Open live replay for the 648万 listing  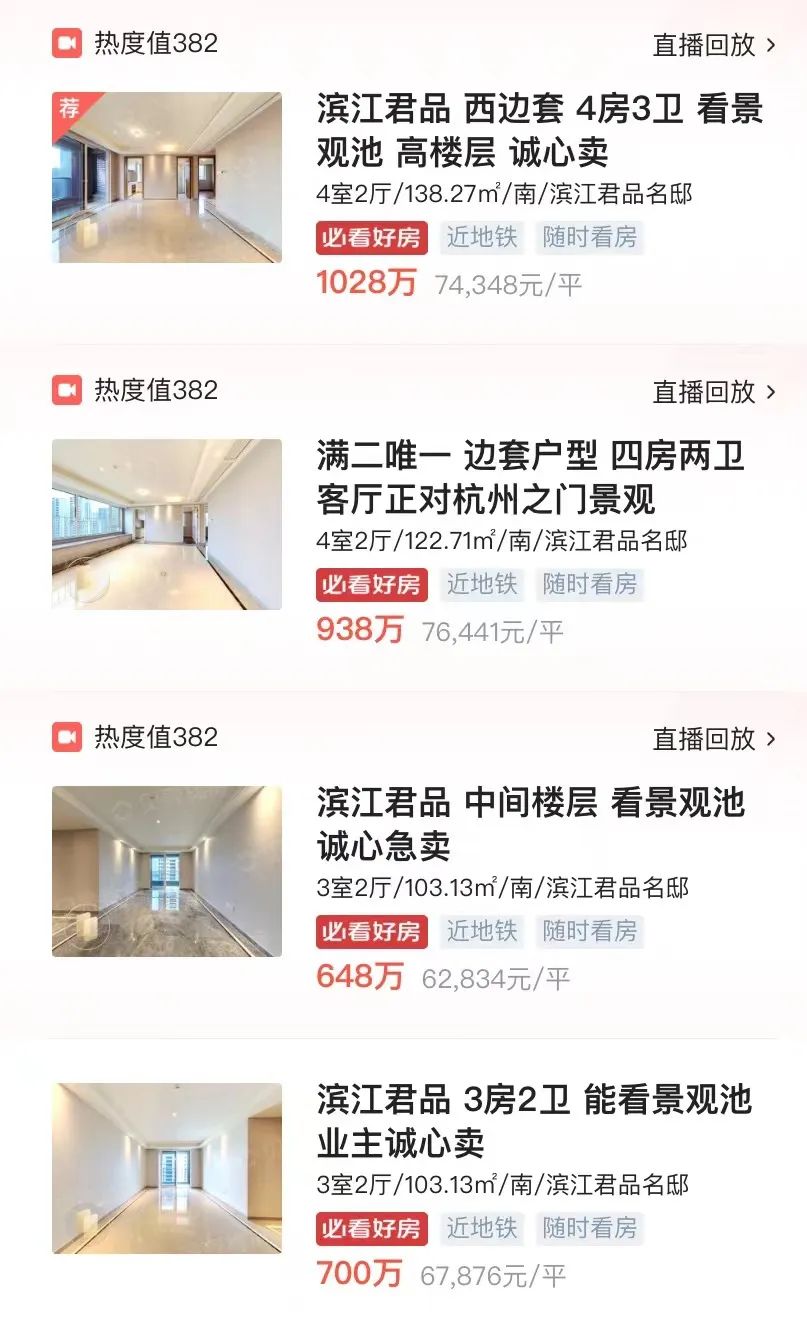pos(714,739)
